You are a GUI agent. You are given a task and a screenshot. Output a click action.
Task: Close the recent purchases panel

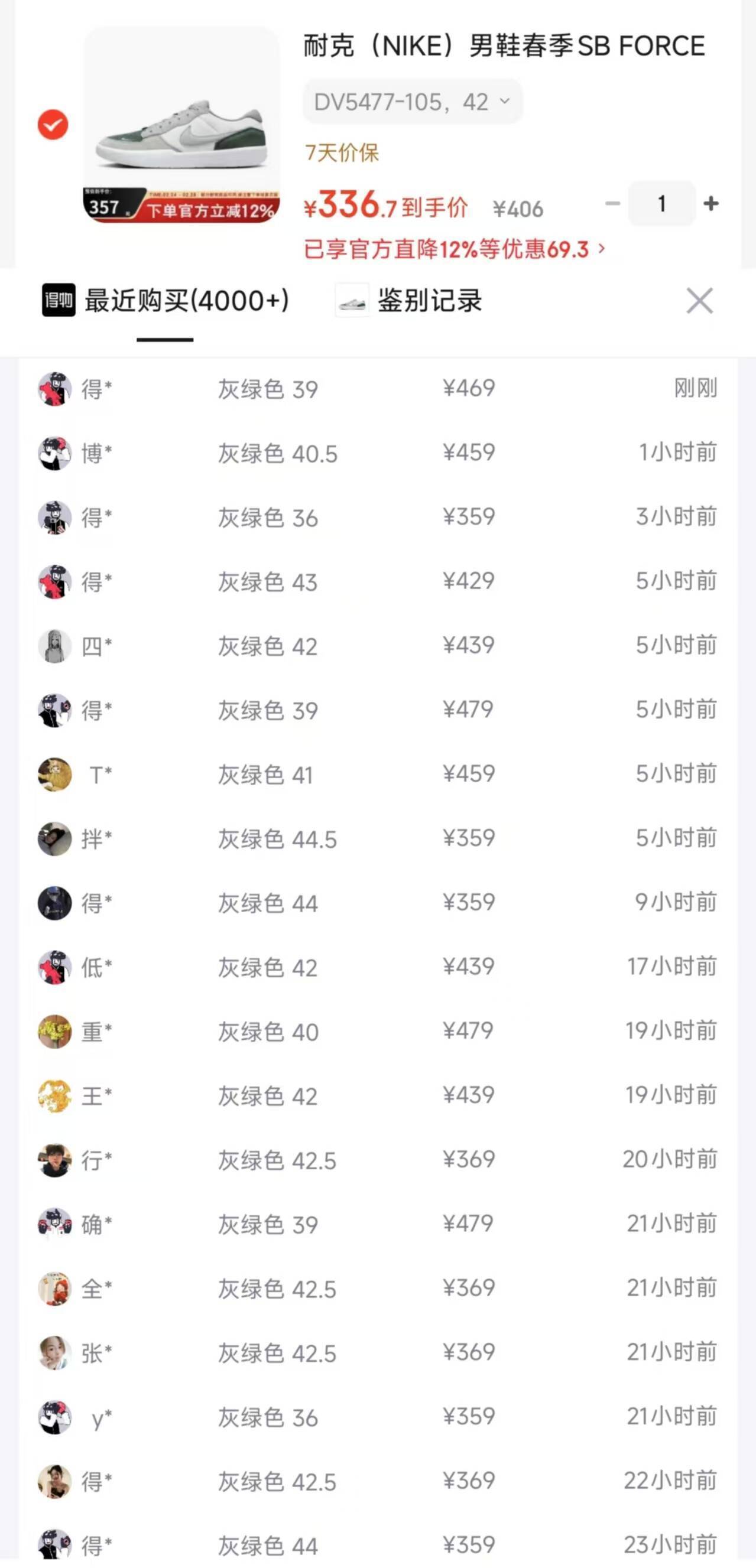pos(699,301)
